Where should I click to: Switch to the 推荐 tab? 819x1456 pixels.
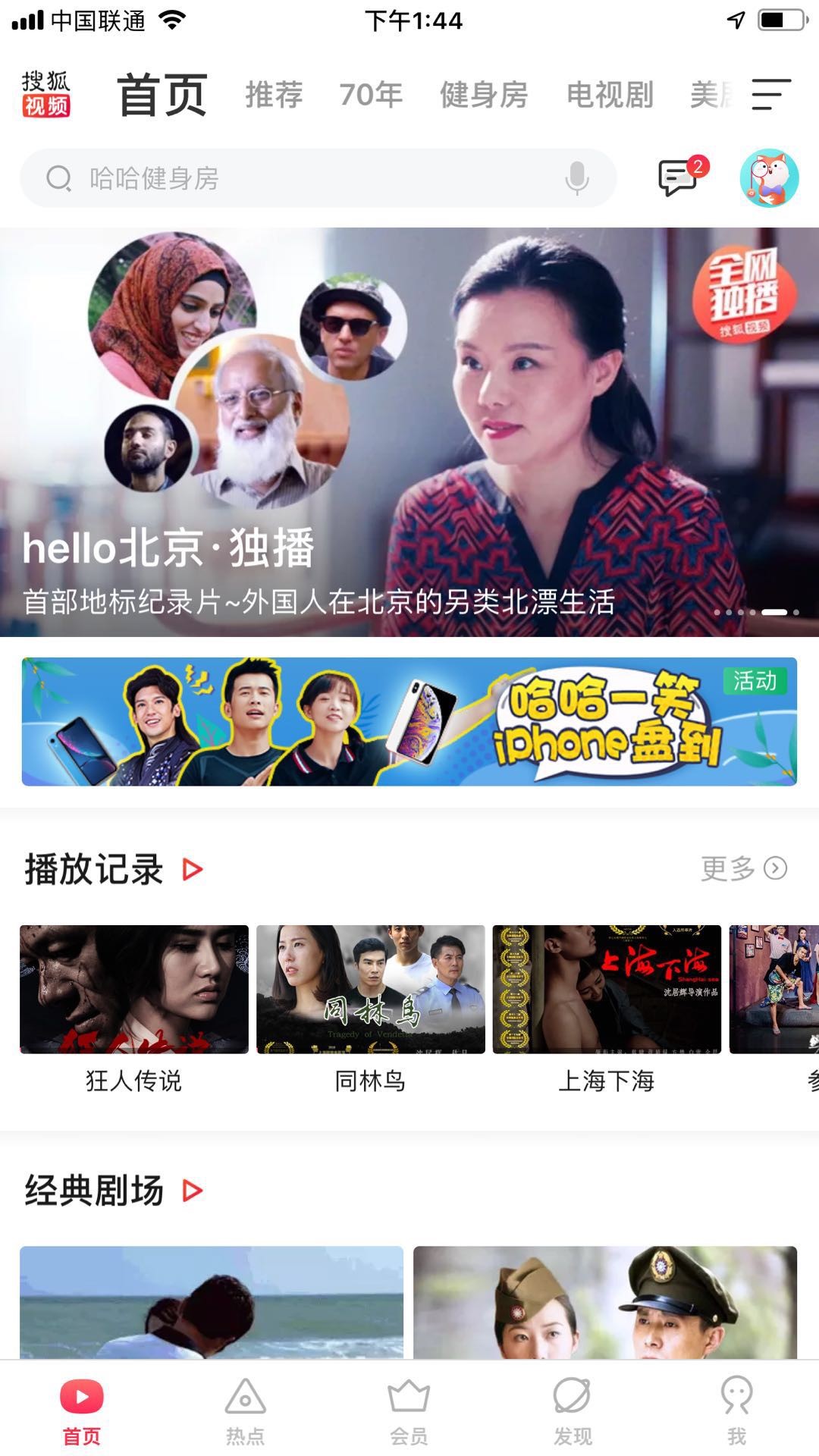[x=274, y=95]
